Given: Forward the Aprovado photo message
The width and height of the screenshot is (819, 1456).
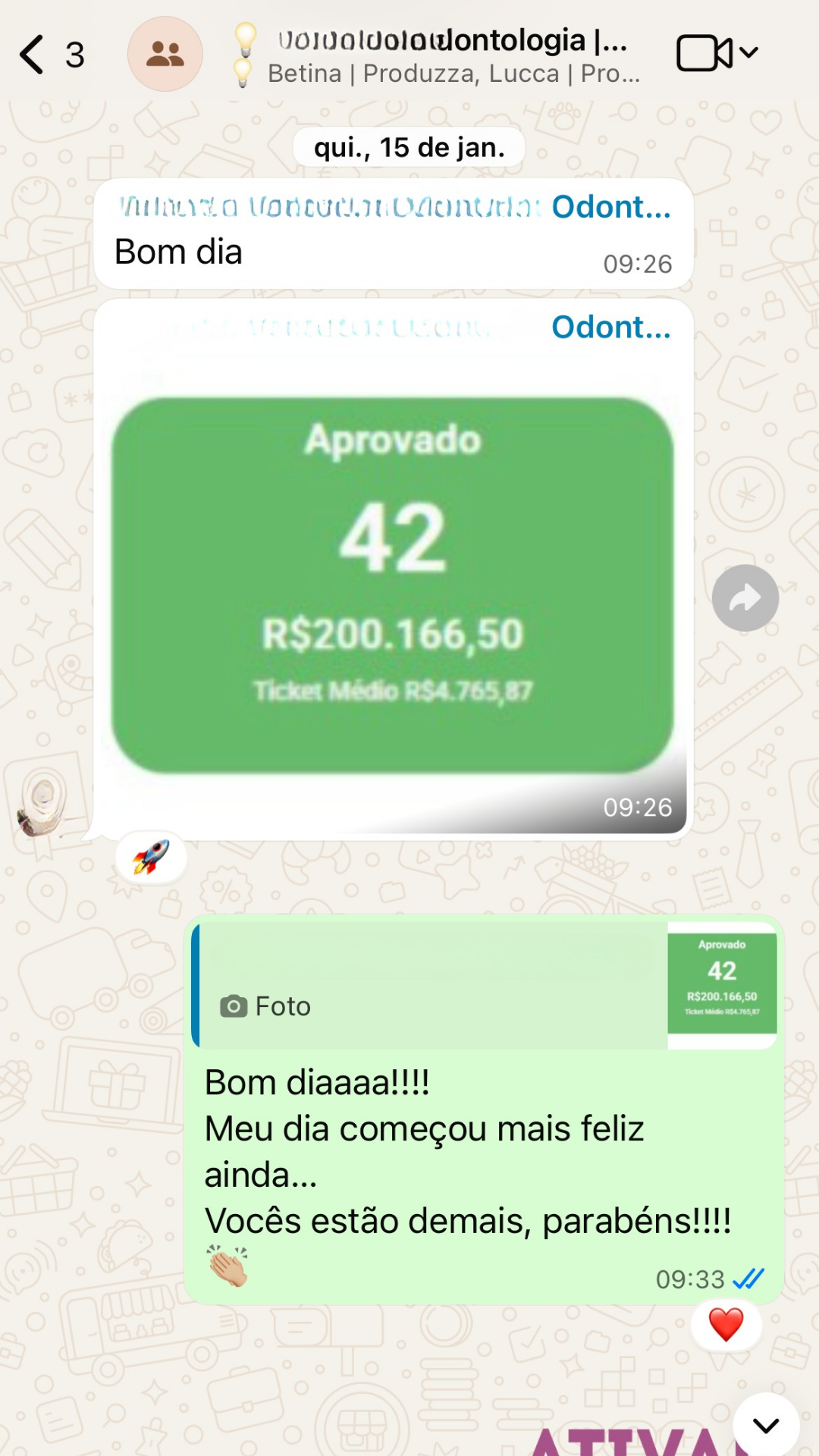Looking at the screenshot, I should point(745,598).
